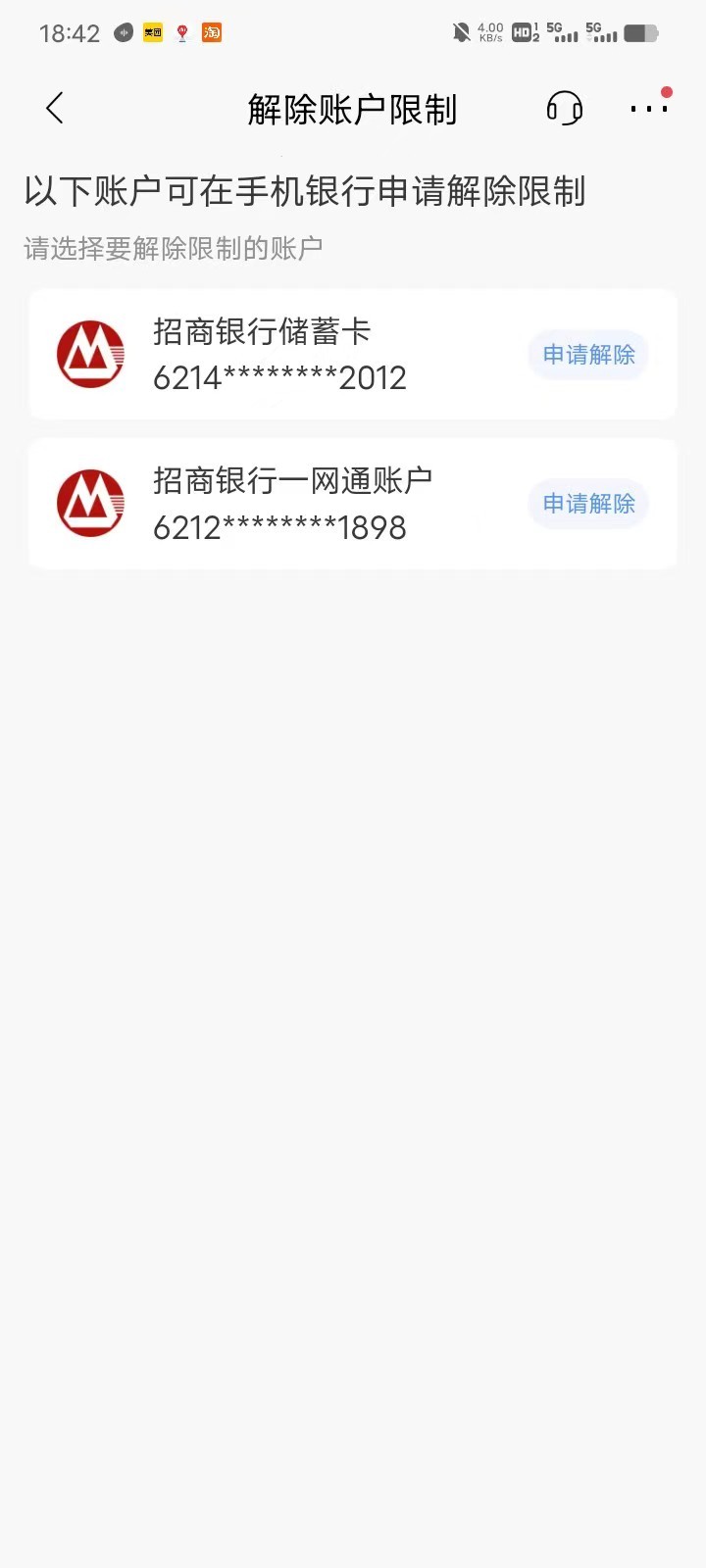Open customer service via headset icon
This screenshot has height=1568, width=706.
(566, 109)
